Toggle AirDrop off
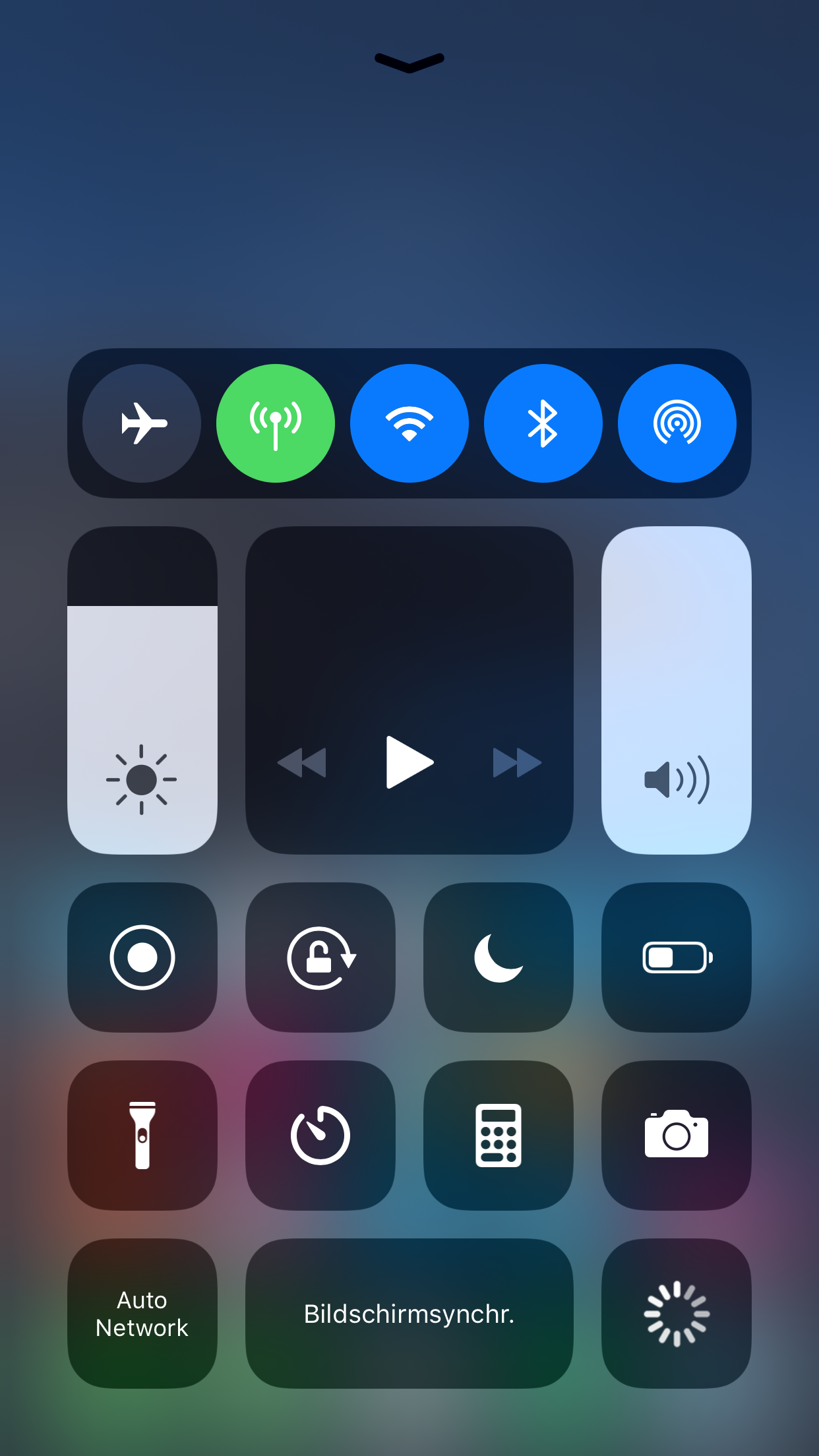The image size is (819, 1456). coord(677,423)
